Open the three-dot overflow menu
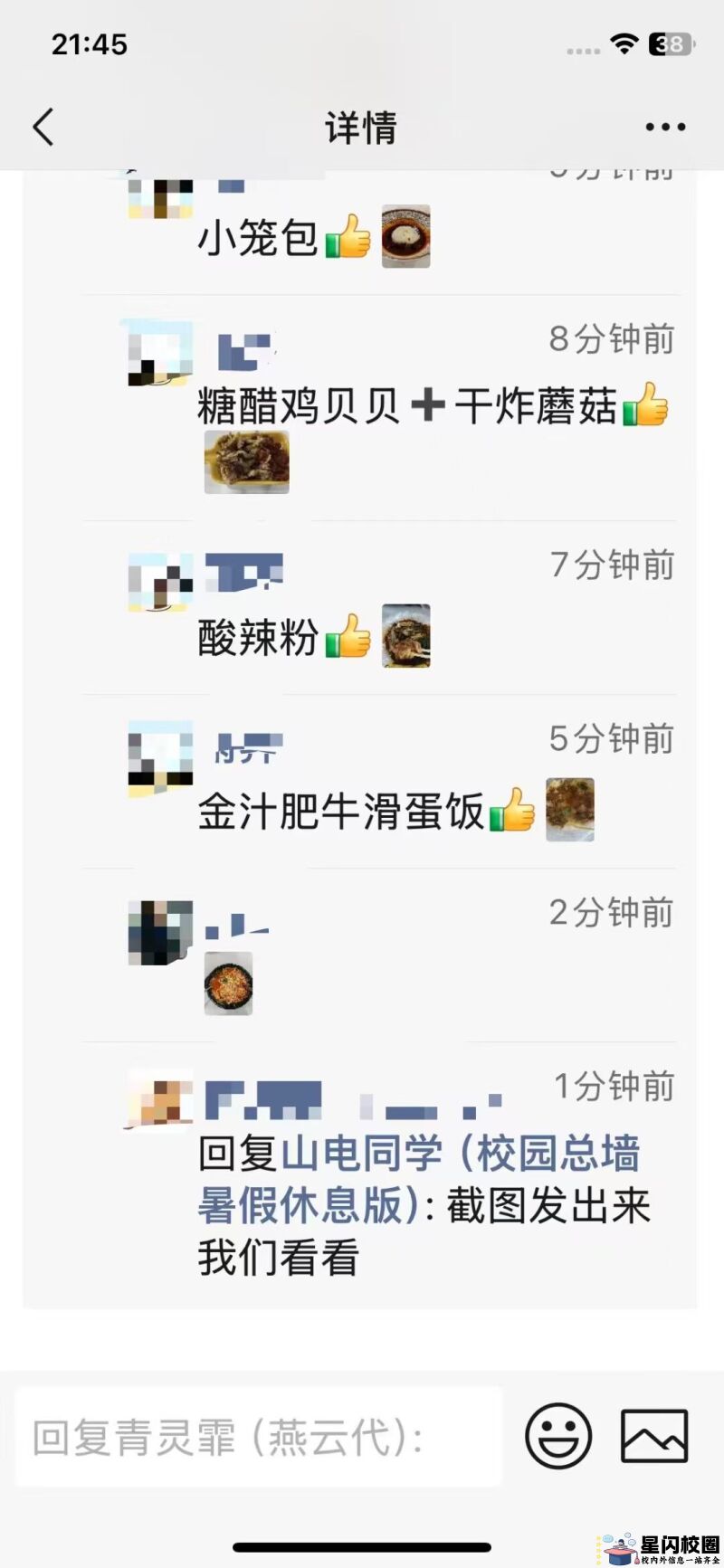This screenshot has width=724, height=1568. [665, 127]
